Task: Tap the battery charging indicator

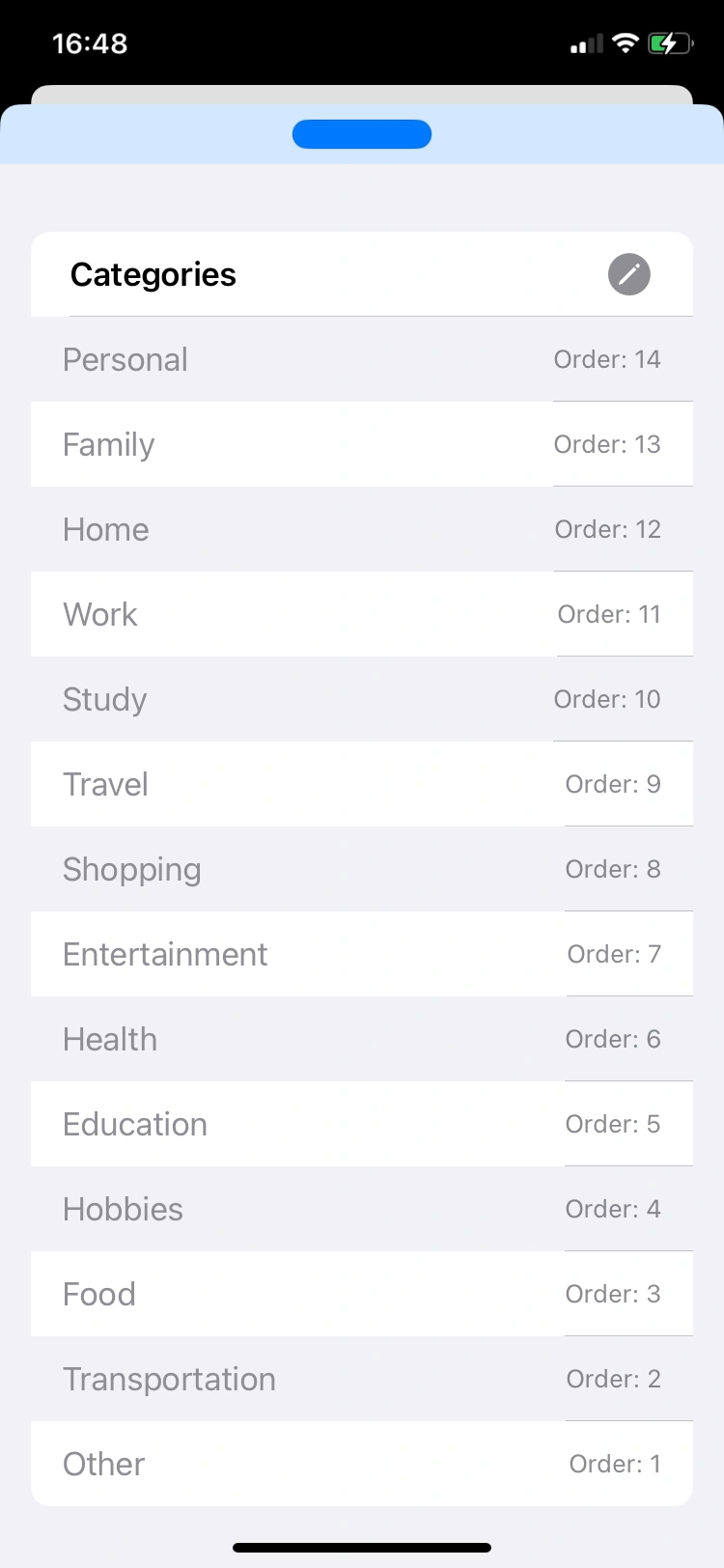Action: 670,42
